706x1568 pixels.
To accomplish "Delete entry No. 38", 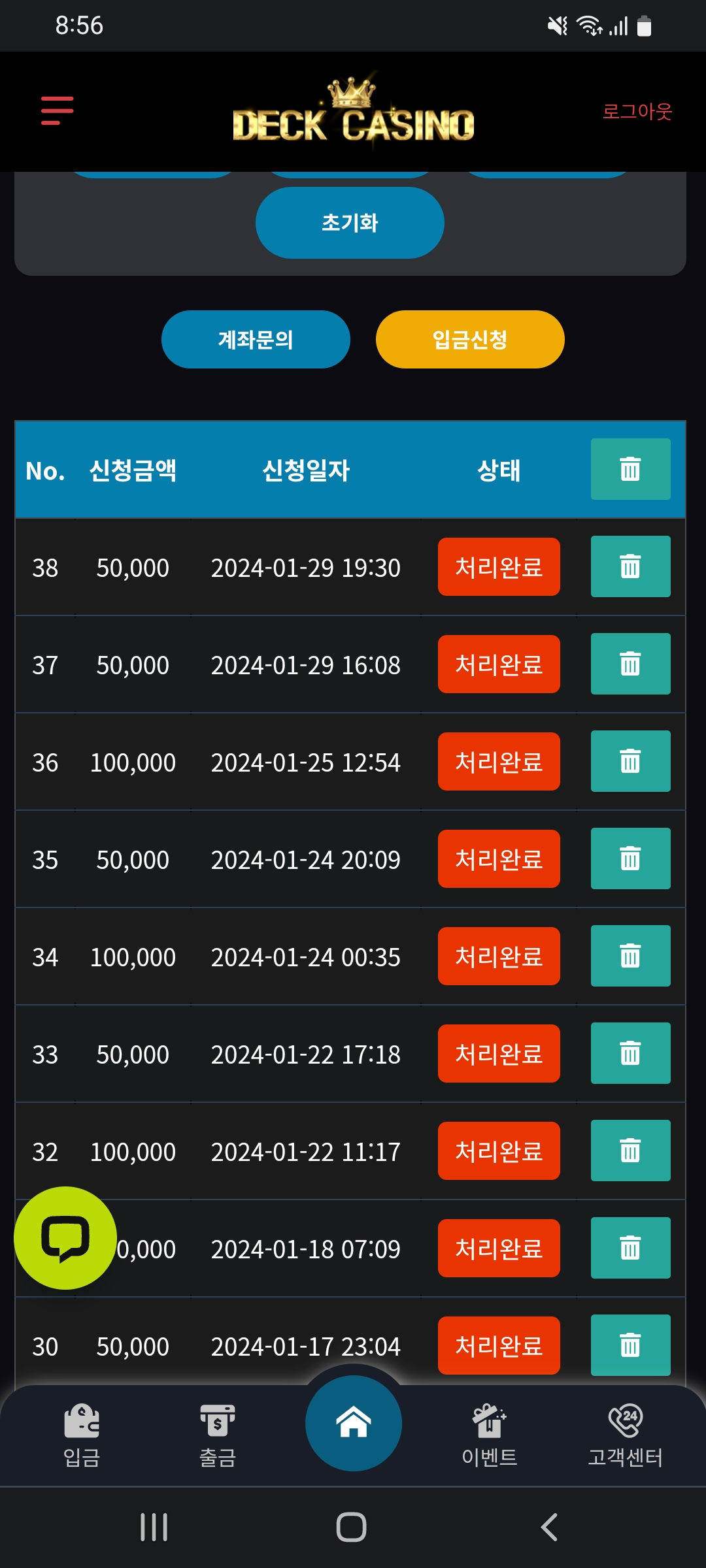I will click(630, 566).
